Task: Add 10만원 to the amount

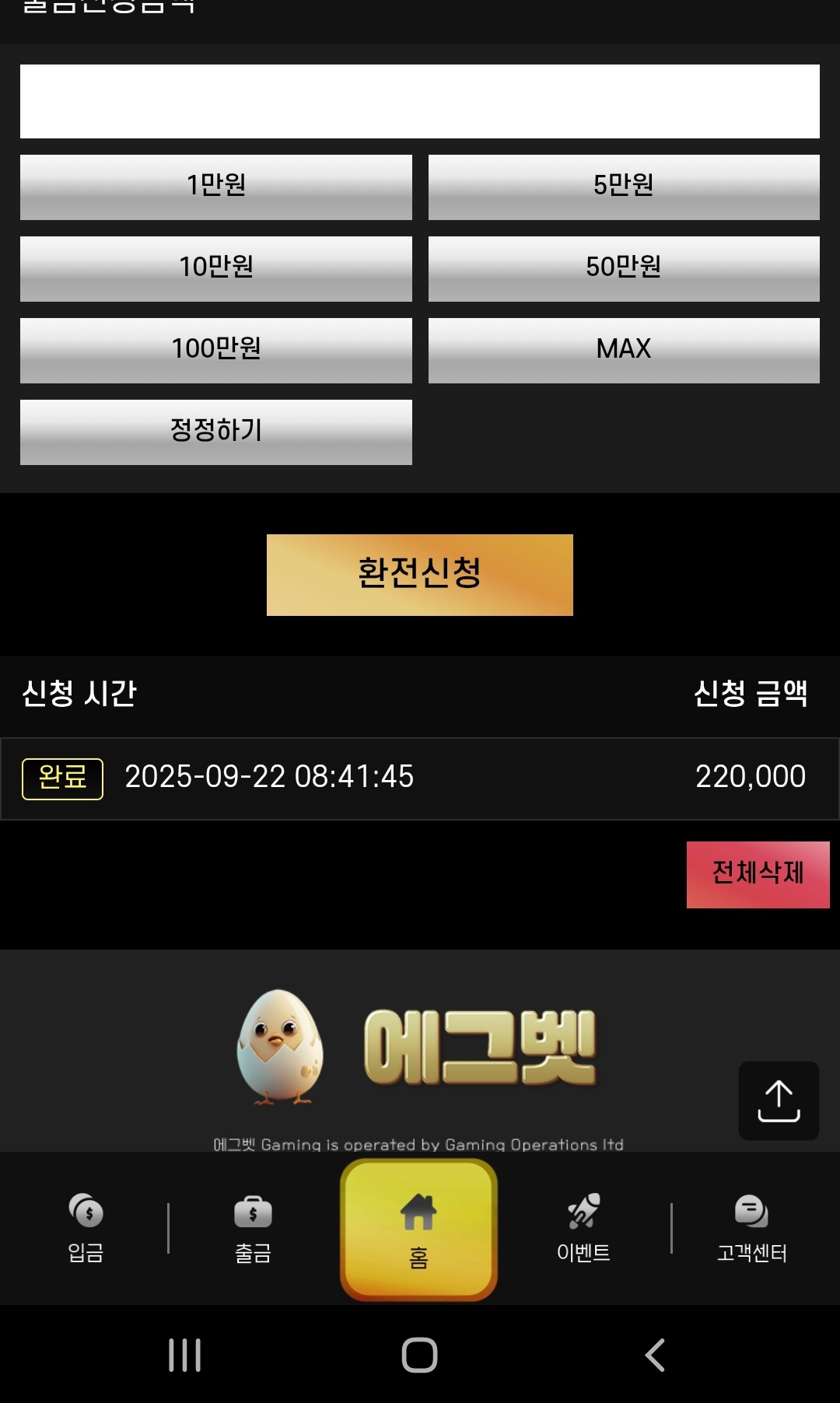Action: click(215, 268)
